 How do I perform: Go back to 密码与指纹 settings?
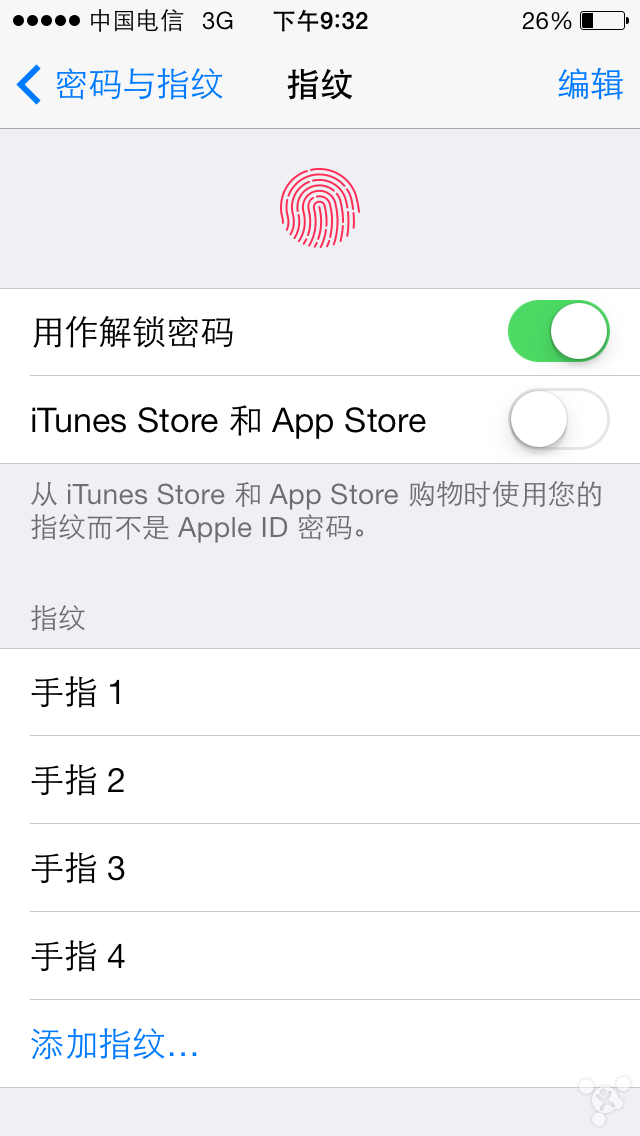120,85
